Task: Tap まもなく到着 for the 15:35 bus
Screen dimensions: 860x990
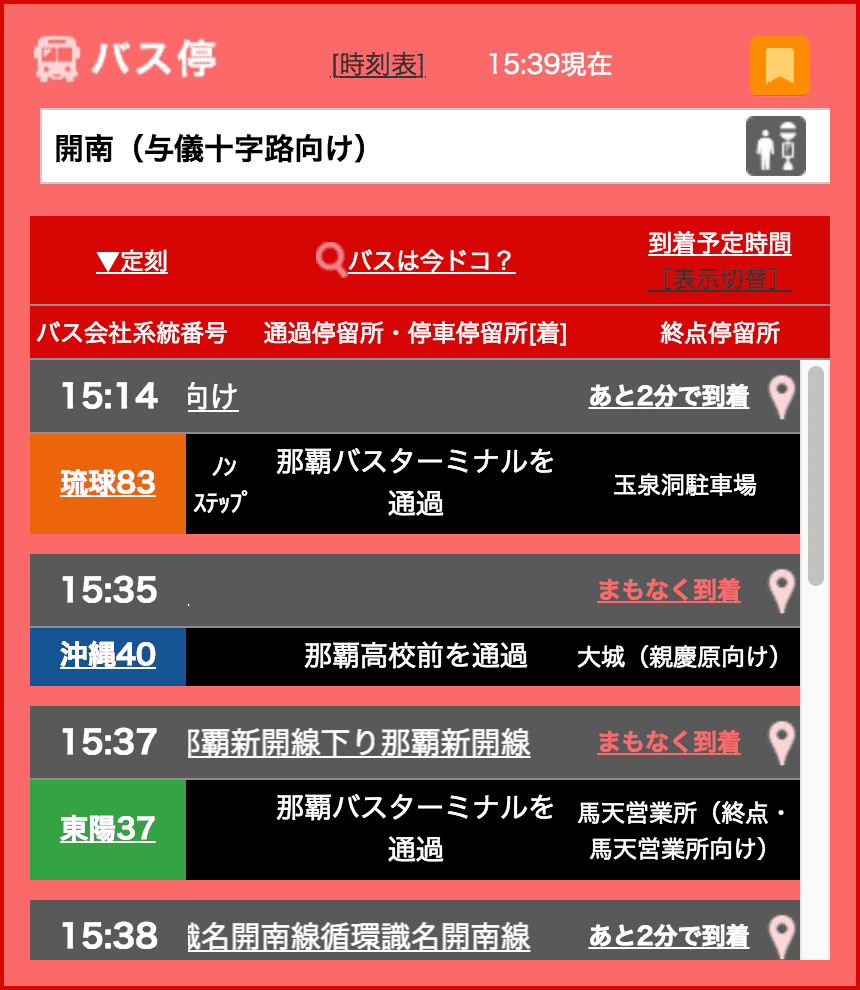Action: tap(669, 590)
